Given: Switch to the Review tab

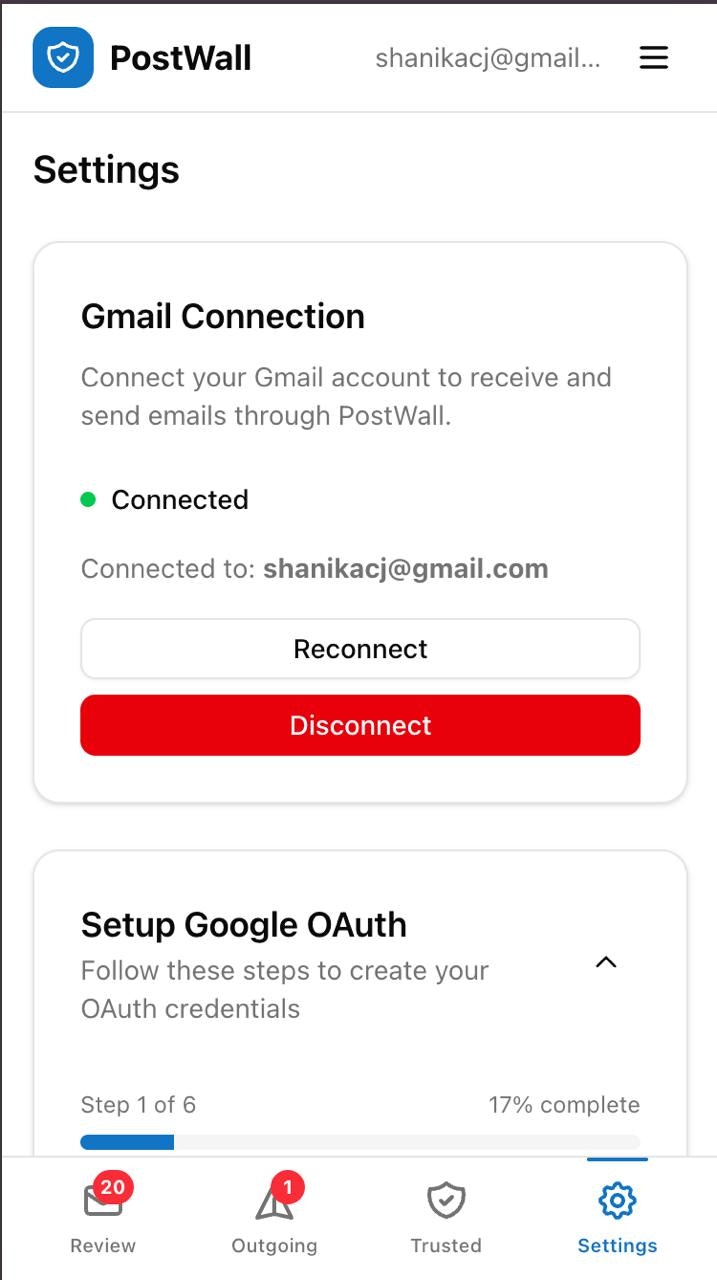Looking at the screenshot, I should [x=103, y=1216].
